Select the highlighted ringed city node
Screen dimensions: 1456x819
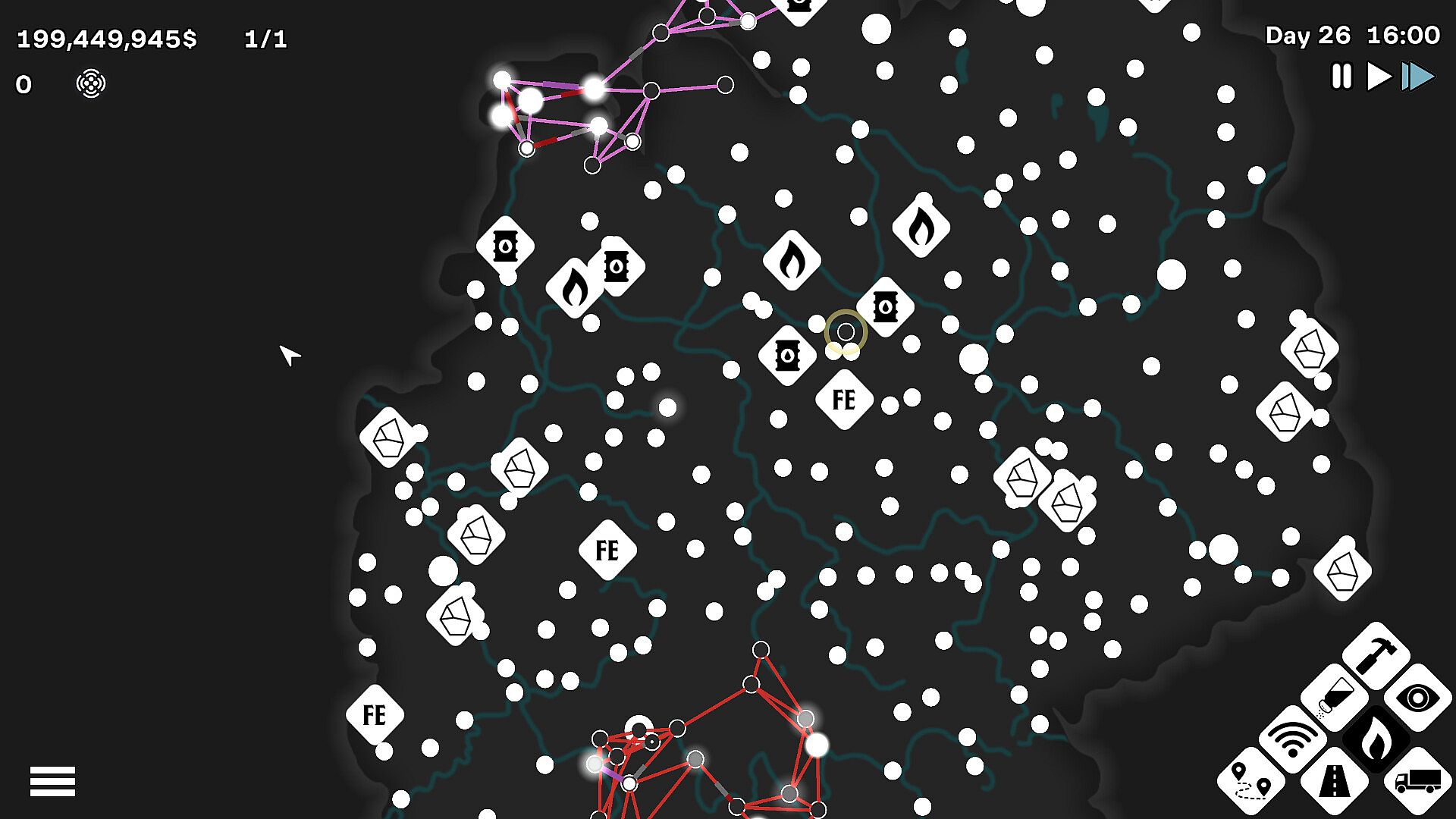pyautogui.click(x=846, y=331)
